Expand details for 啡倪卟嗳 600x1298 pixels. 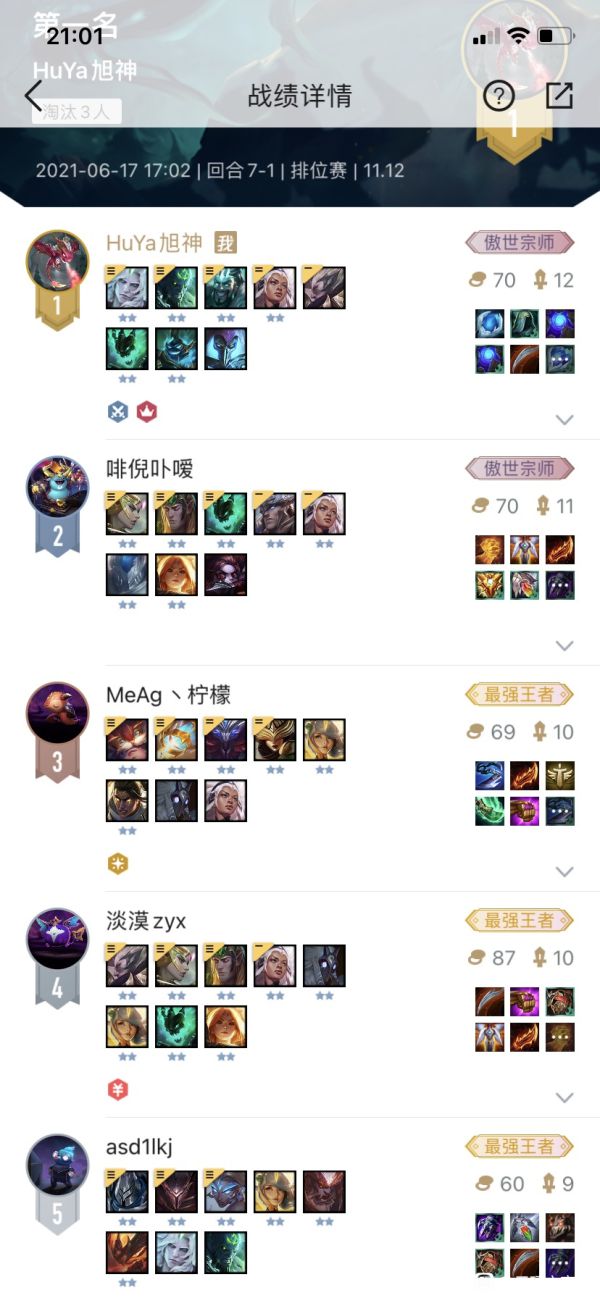tap(564, 646)
